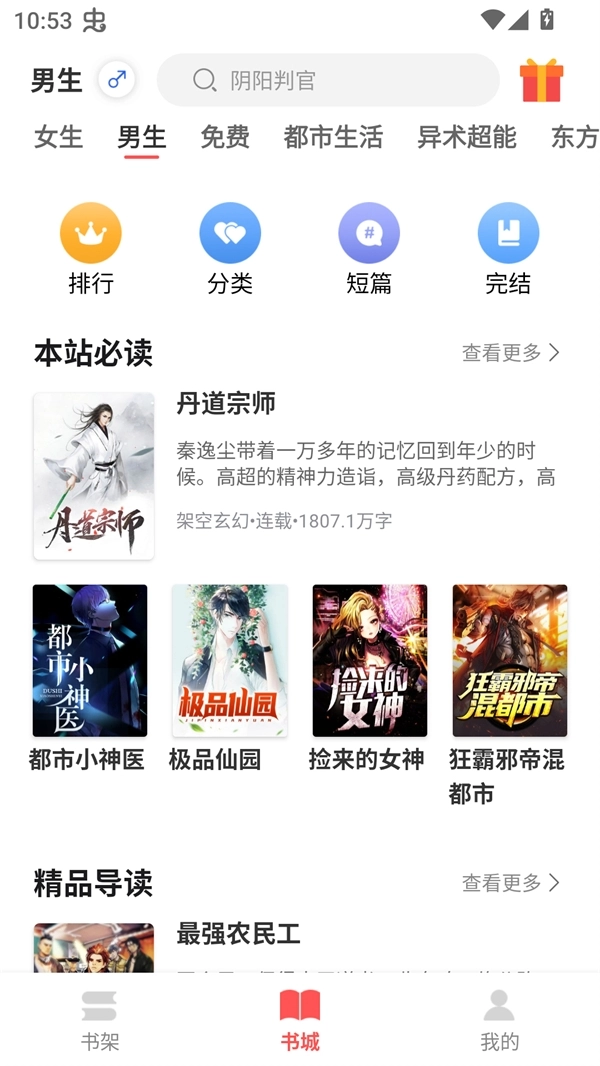Tap 查看更多 next to 精品导读
Image resolution: width=600 pixels, height=1066 pixels.
[510, 882]
